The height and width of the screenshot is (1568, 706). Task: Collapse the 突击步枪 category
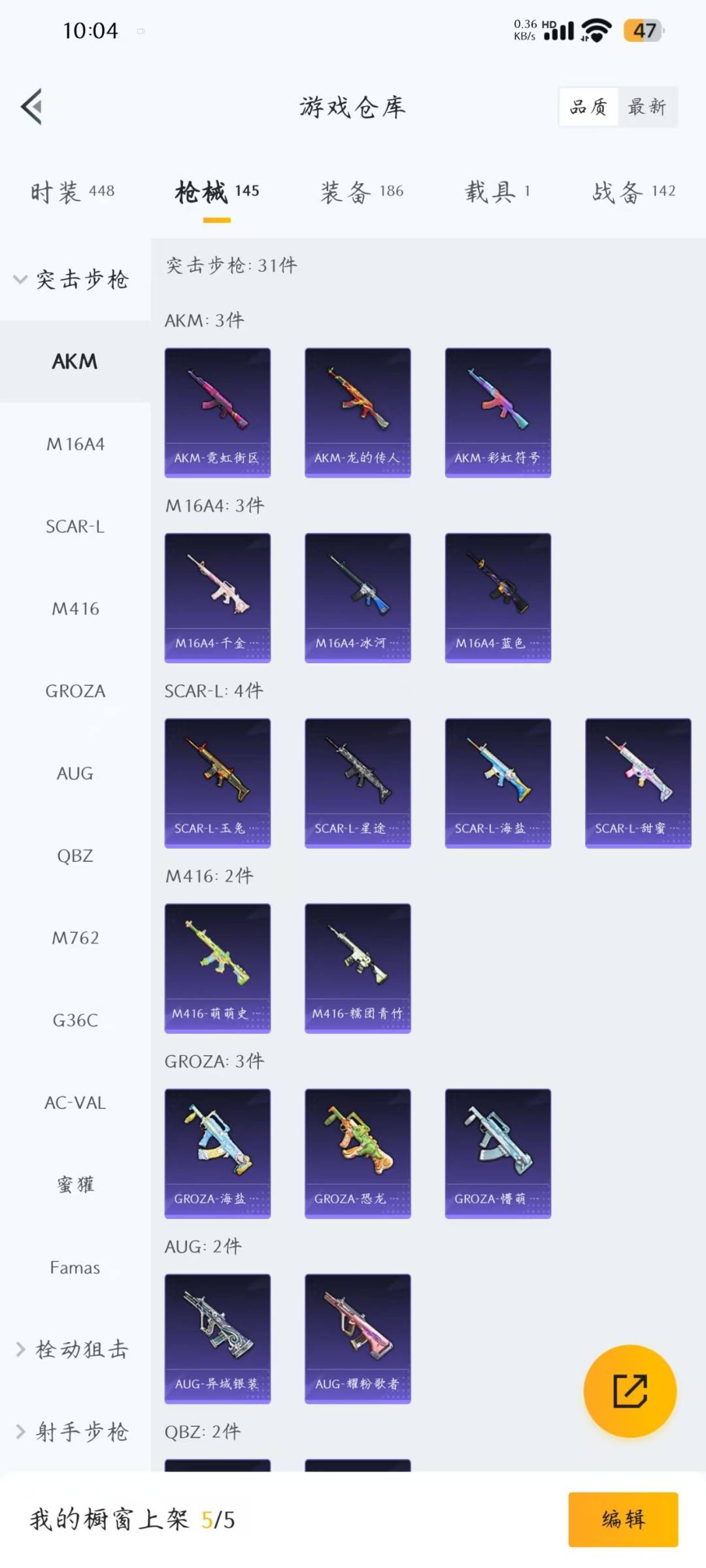72,280
